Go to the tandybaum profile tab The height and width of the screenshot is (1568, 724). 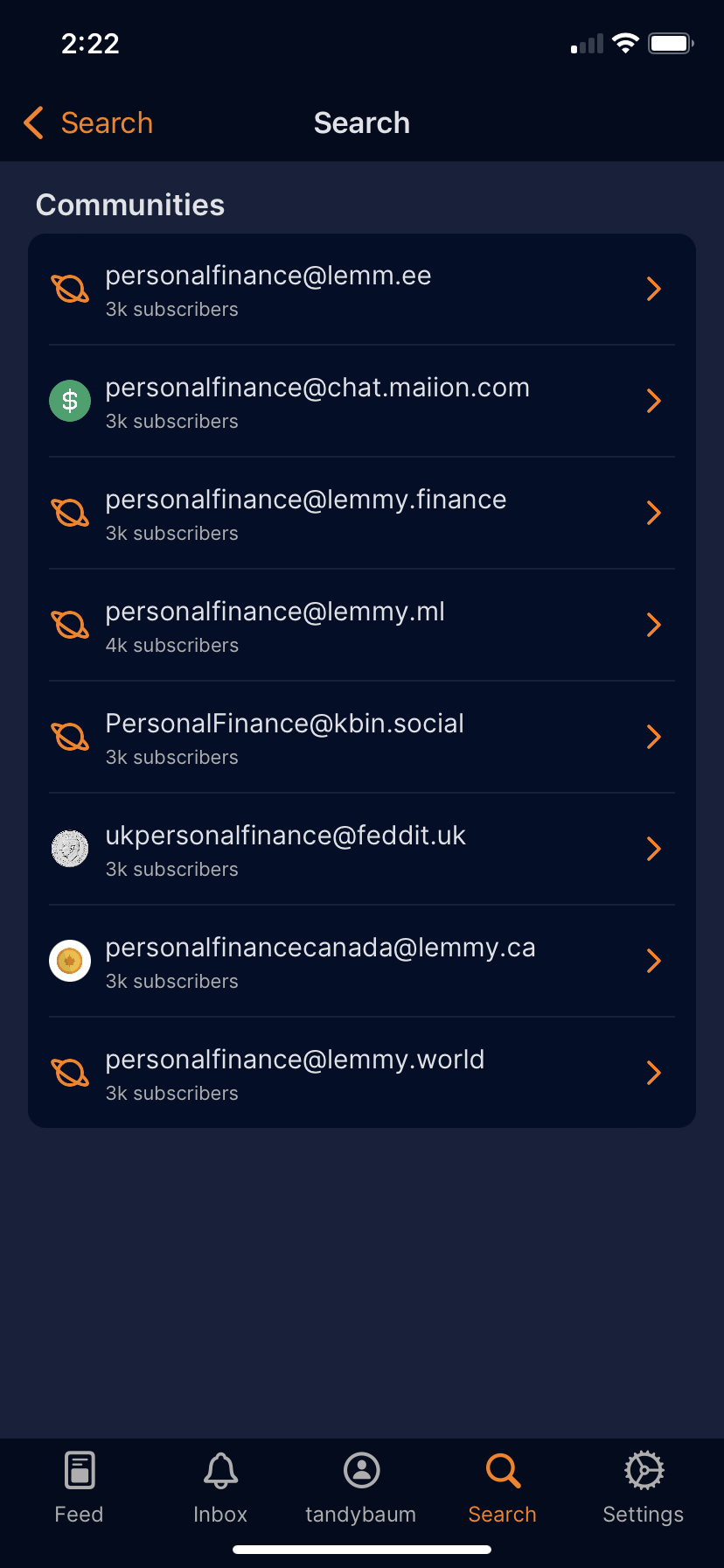[x=361, y=1487]
